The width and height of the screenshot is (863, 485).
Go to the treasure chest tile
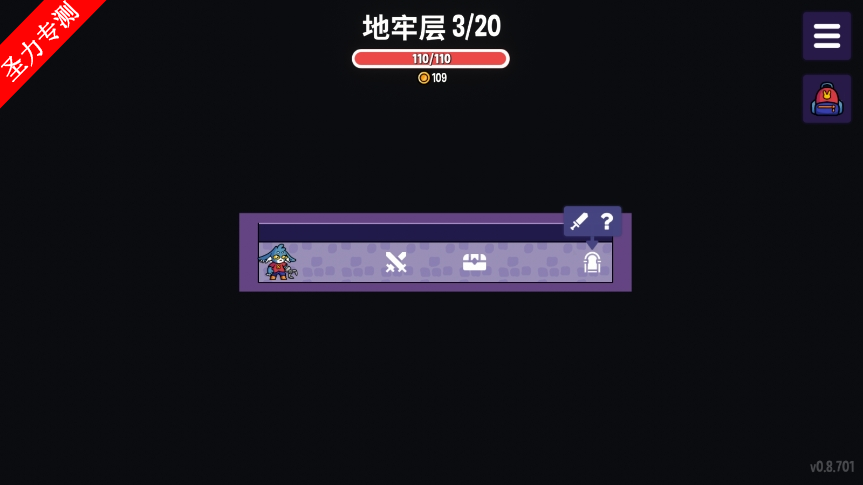(x=474, y=262)
